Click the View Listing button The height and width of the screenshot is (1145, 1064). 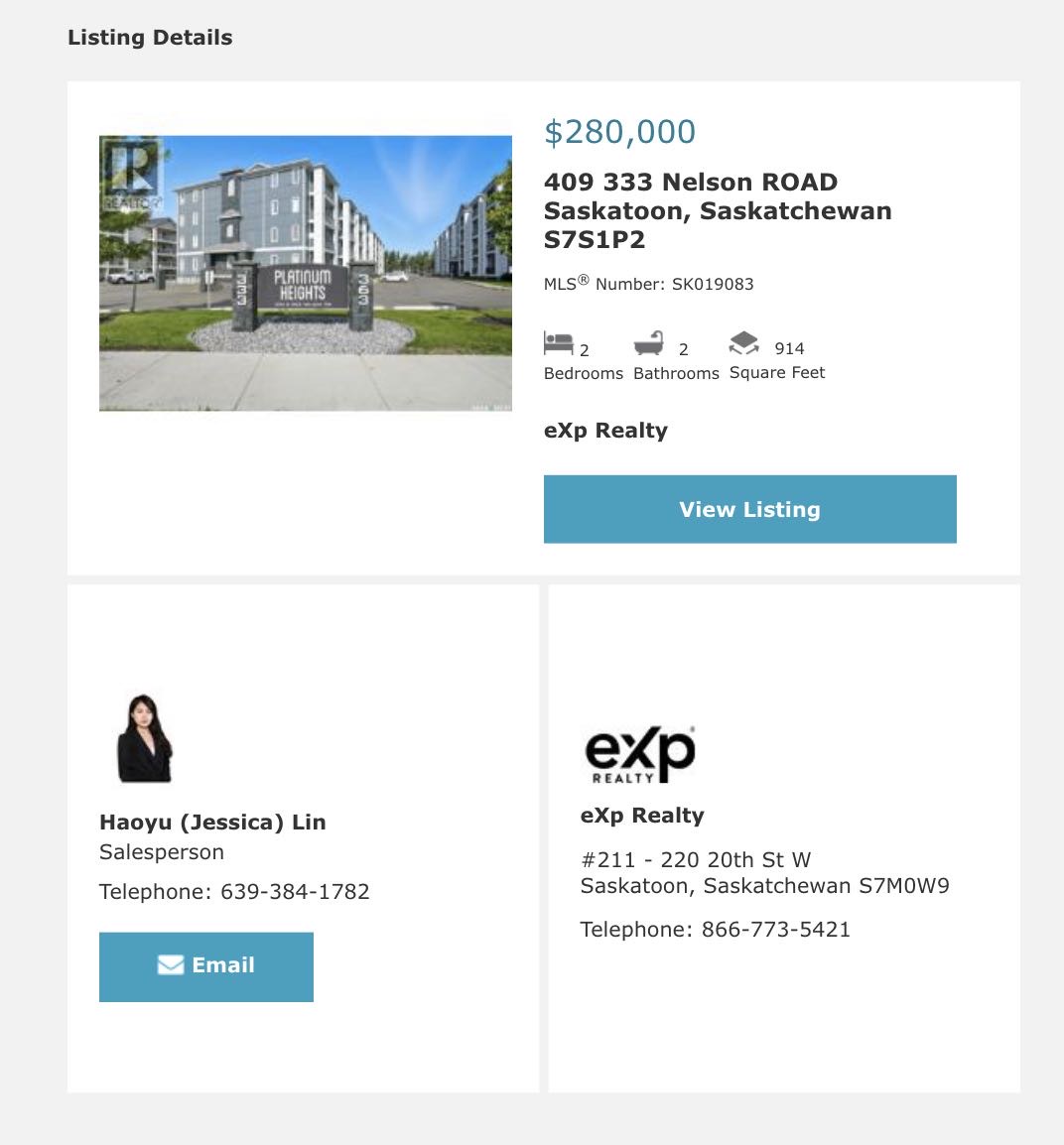coord(749,509)
